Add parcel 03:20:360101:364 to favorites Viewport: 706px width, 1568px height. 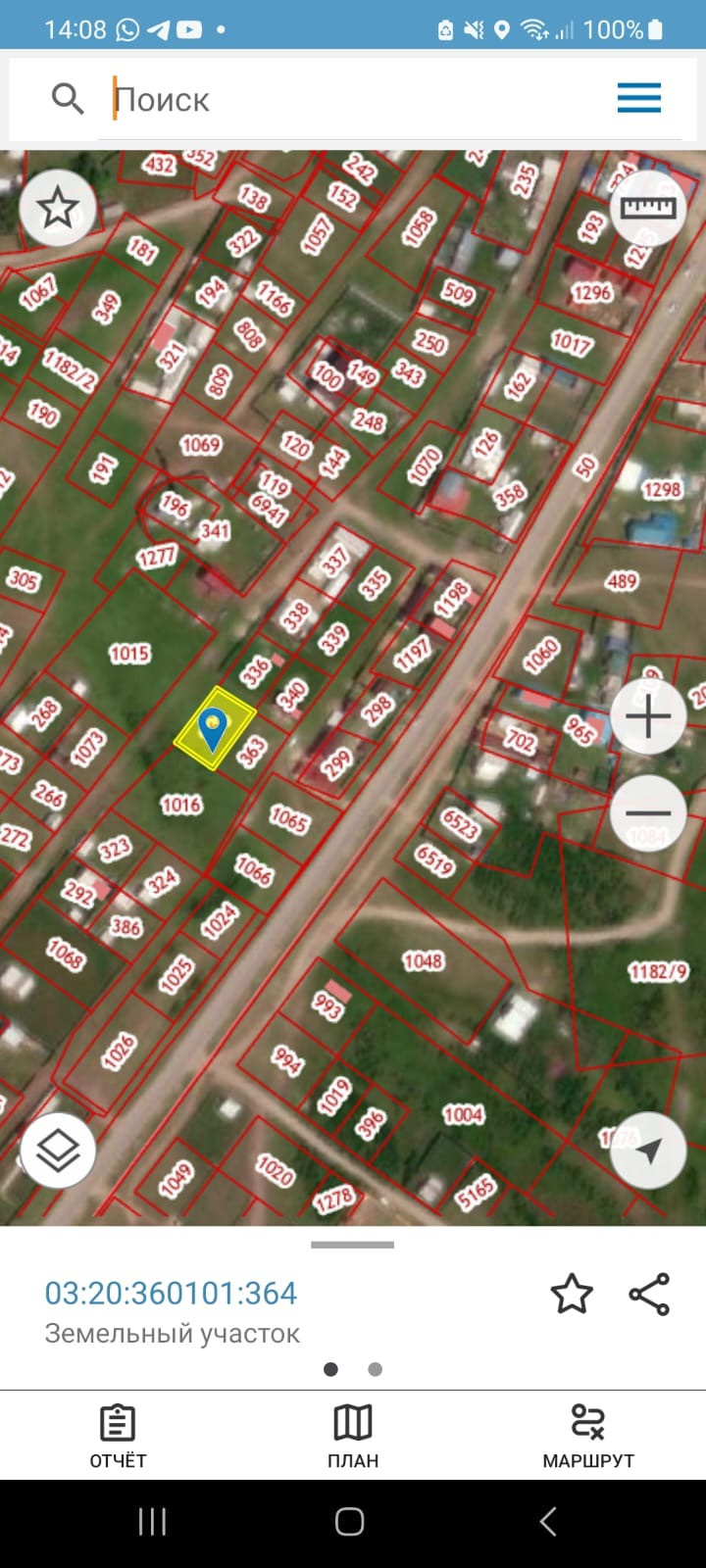(572, 1295)
